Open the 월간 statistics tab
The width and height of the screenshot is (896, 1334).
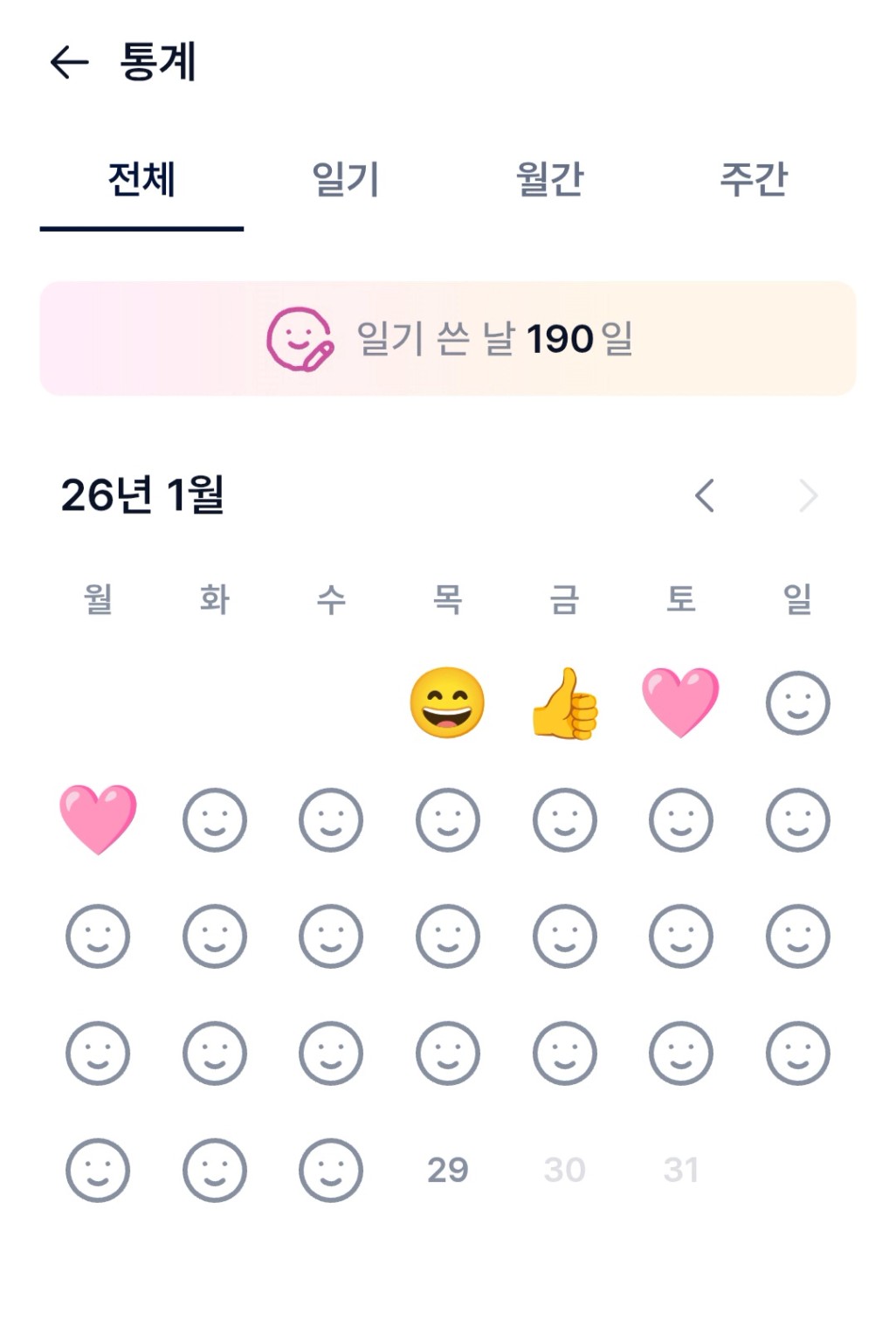pyautogui.click(x=549, y=180)
